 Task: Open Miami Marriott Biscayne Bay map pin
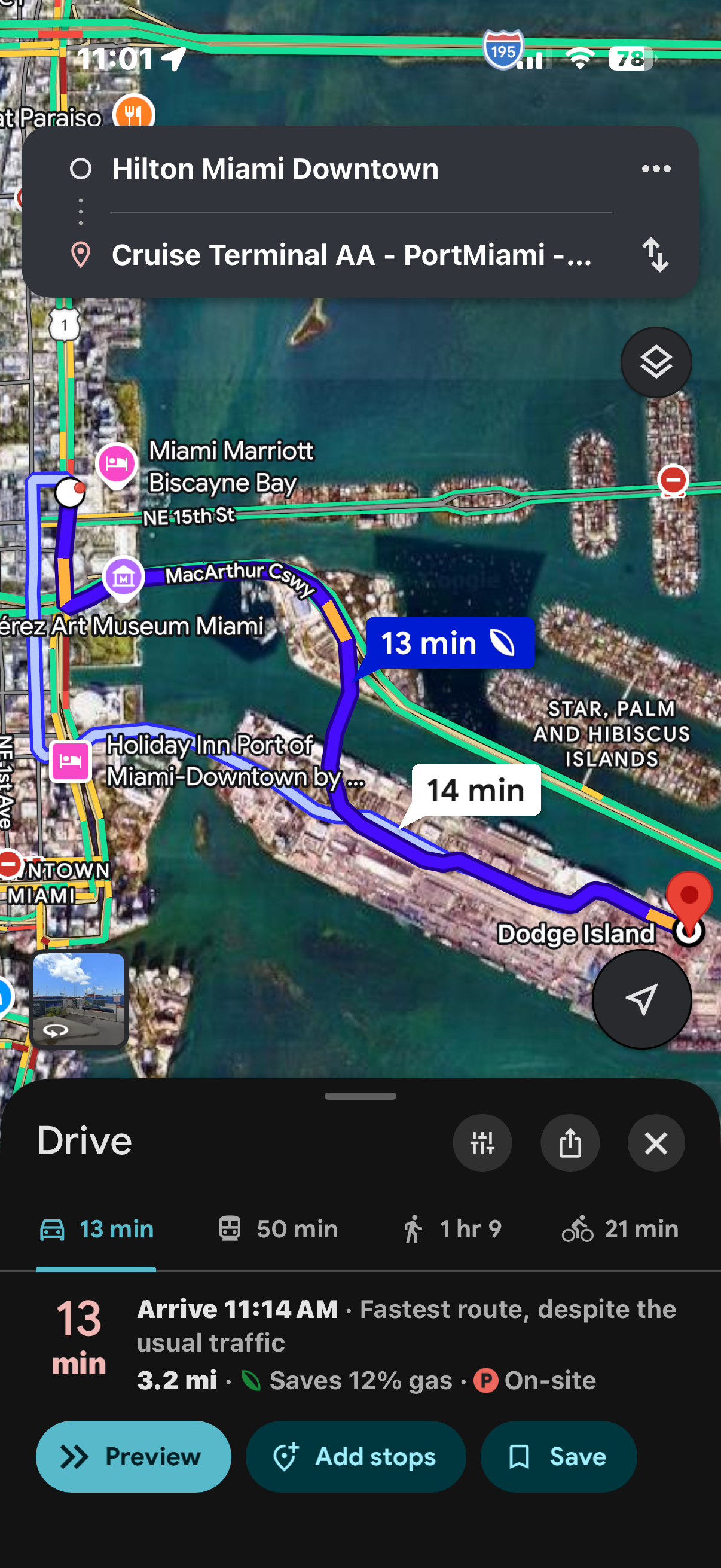click(116, 465)
